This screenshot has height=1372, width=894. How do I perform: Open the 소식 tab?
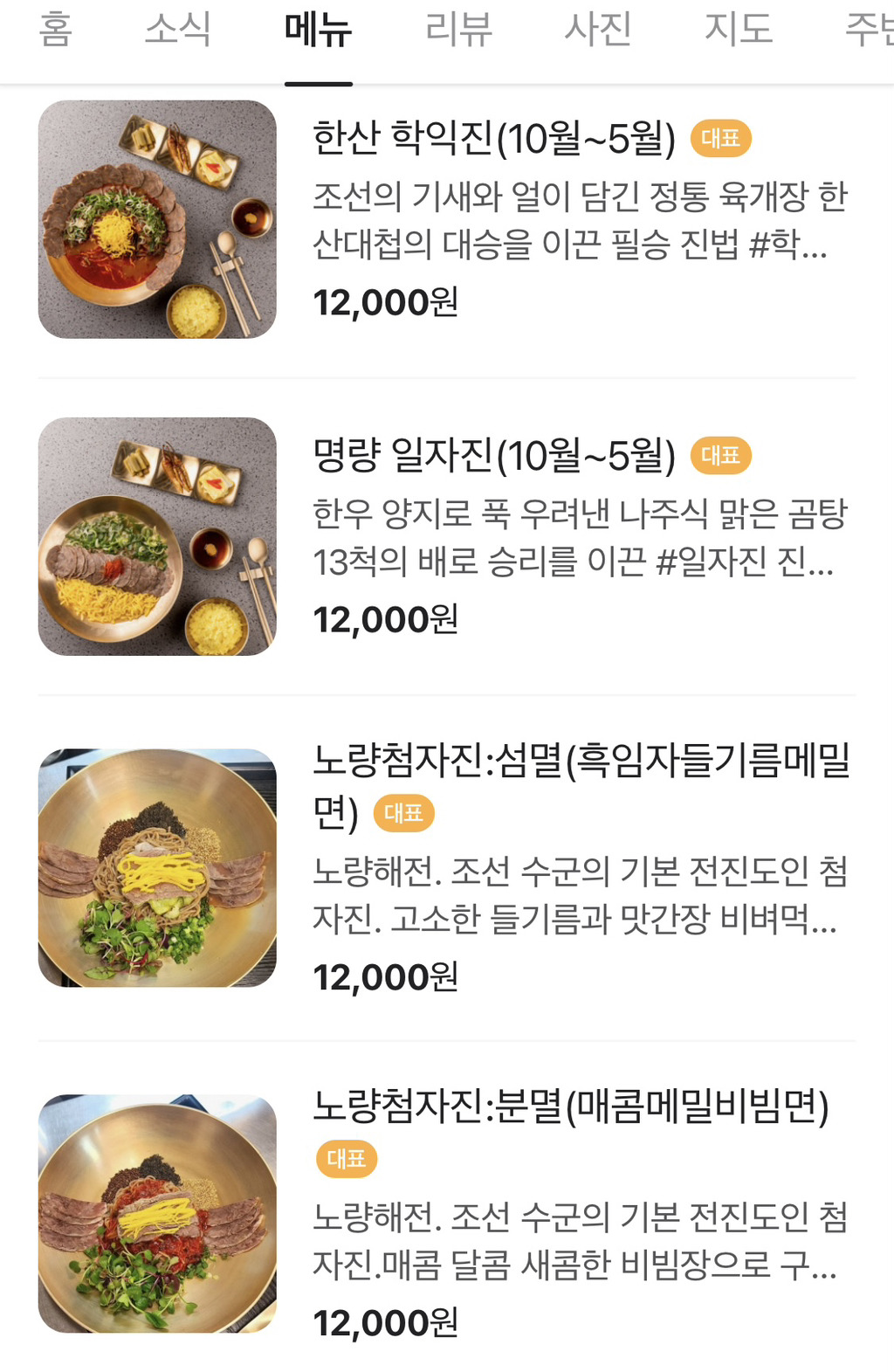click(x=177, y=30)
